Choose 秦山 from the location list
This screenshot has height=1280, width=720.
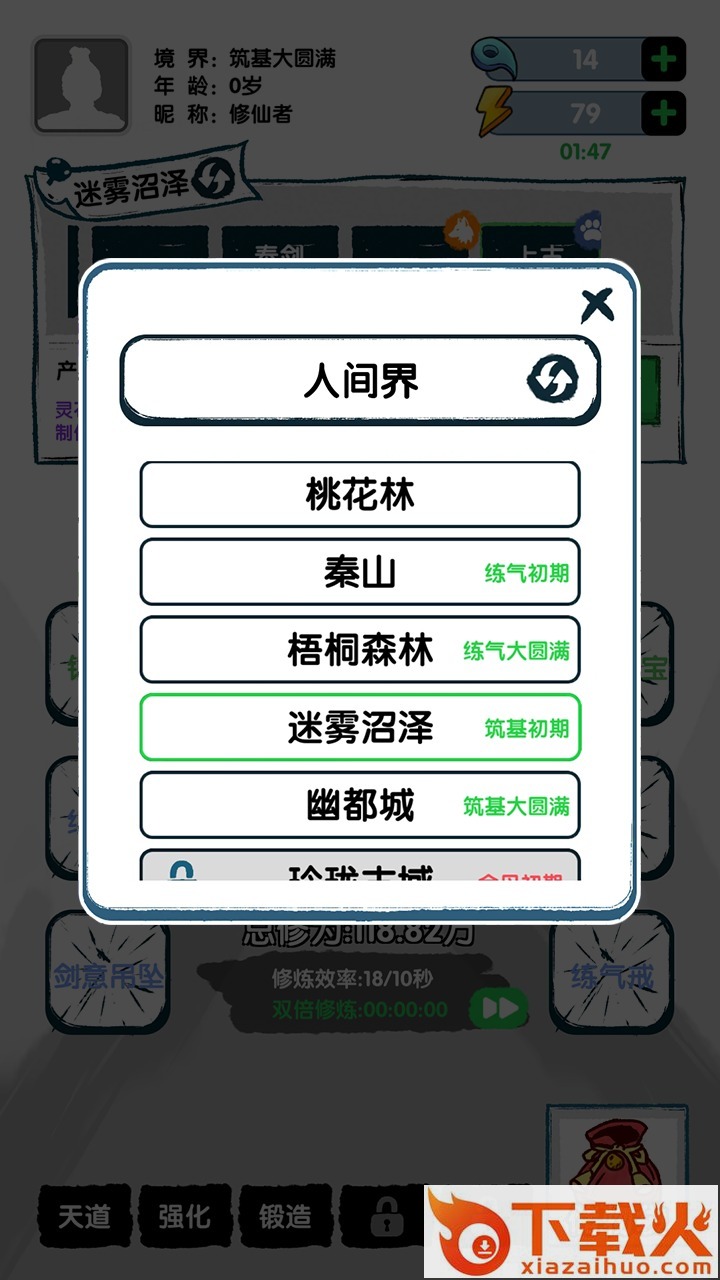pyautogui.click(x=360, y=572)
